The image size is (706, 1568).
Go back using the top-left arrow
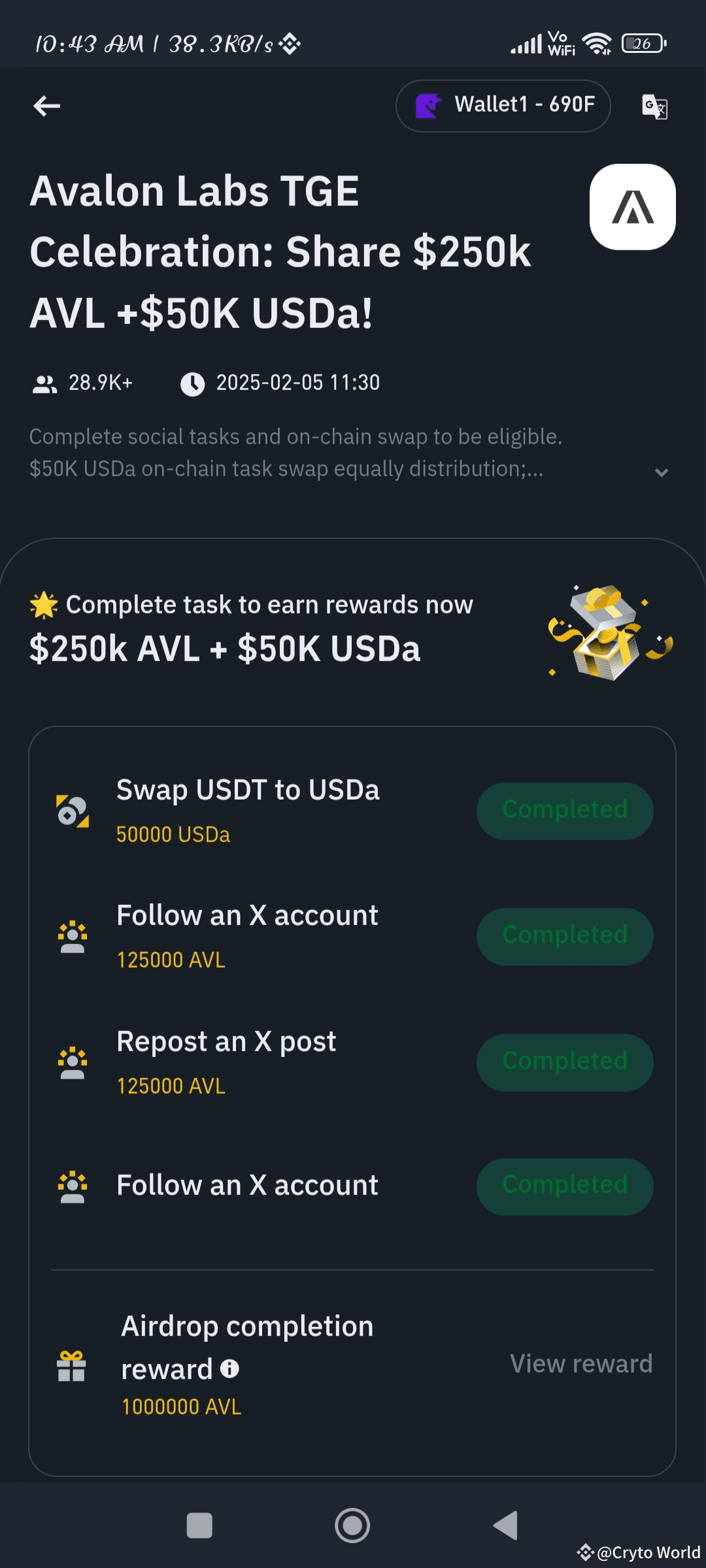click(x=47, y=106)
